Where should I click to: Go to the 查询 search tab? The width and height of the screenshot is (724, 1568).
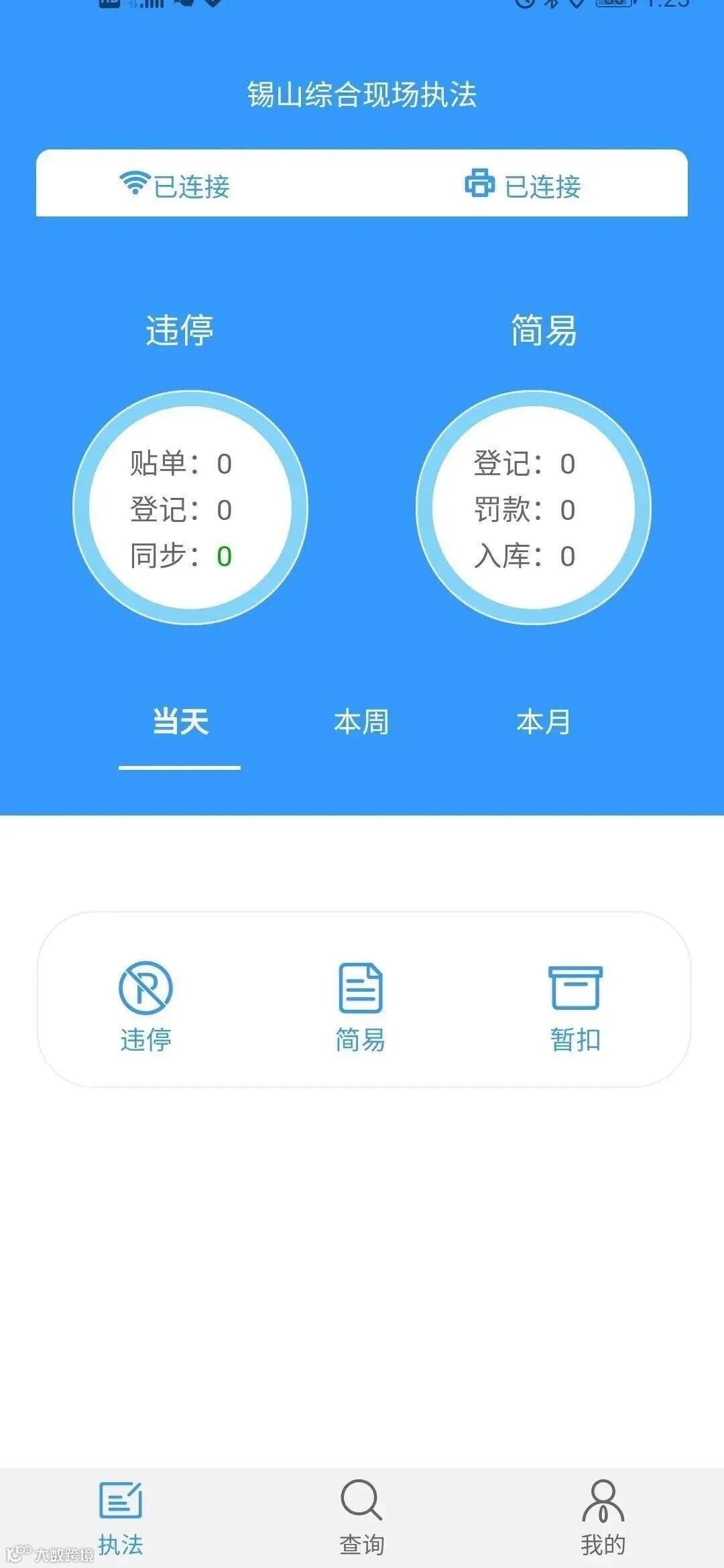(x=361, y=1518)
